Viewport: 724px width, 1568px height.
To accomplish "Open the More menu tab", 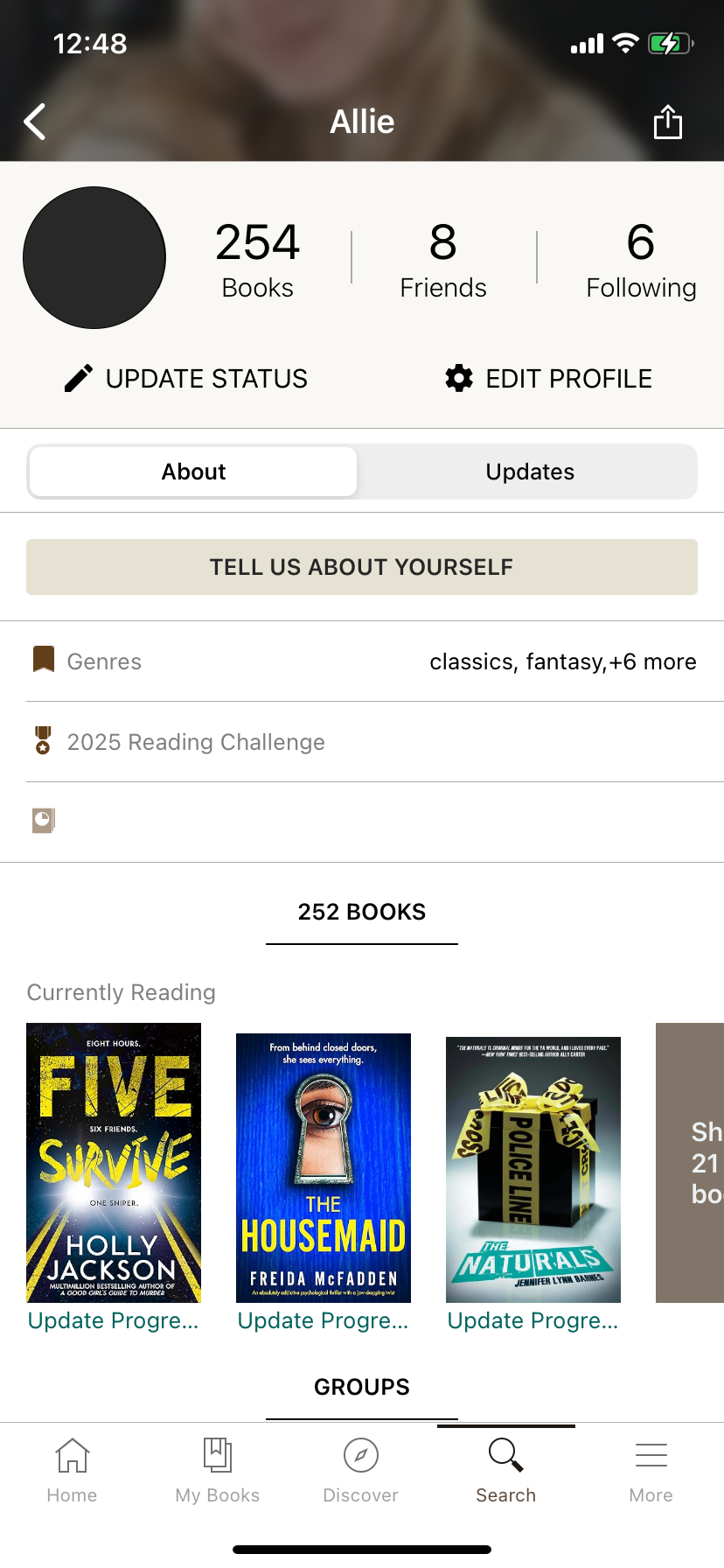I will (x=651, y=1470).
